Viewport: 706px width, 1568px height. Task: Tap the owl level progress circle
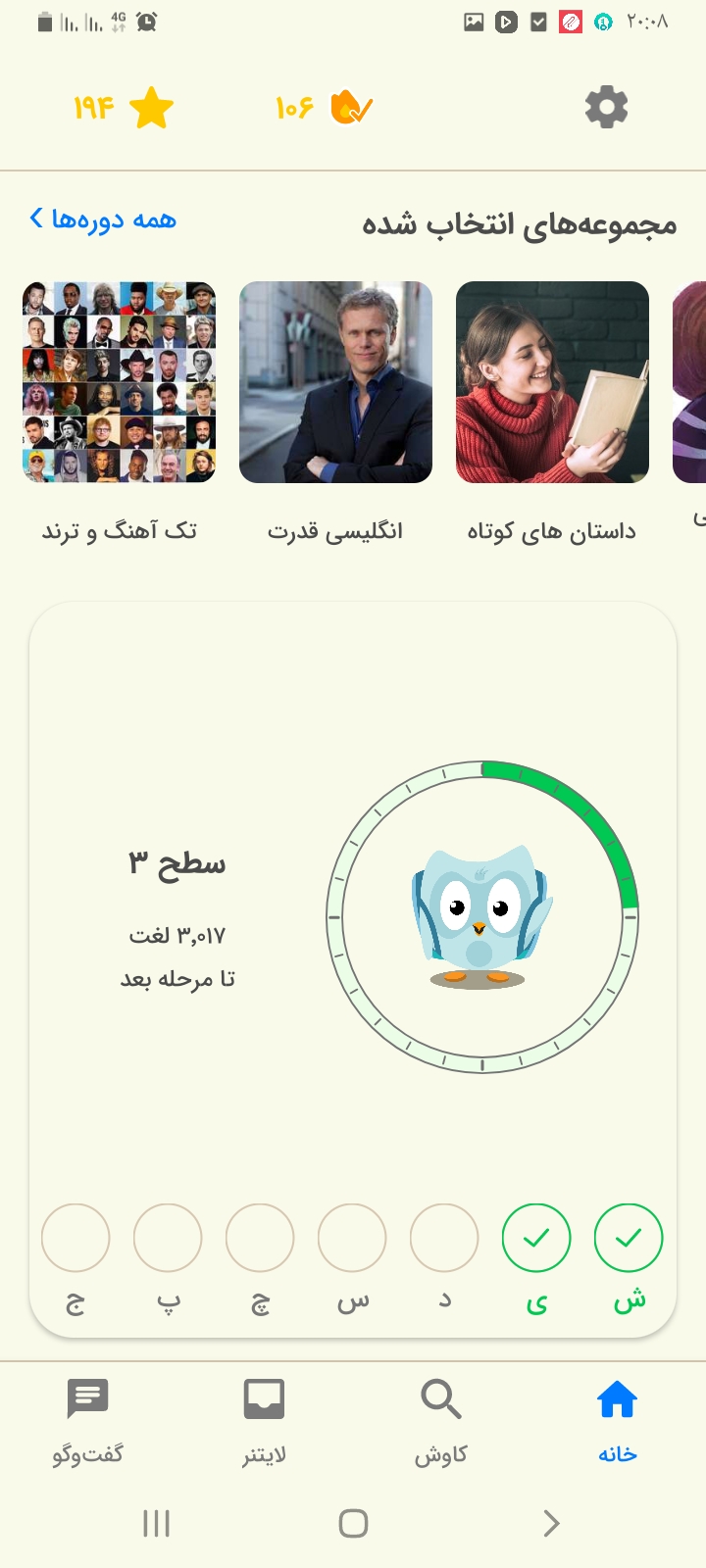pyautogui.click(x=482, y=917)
